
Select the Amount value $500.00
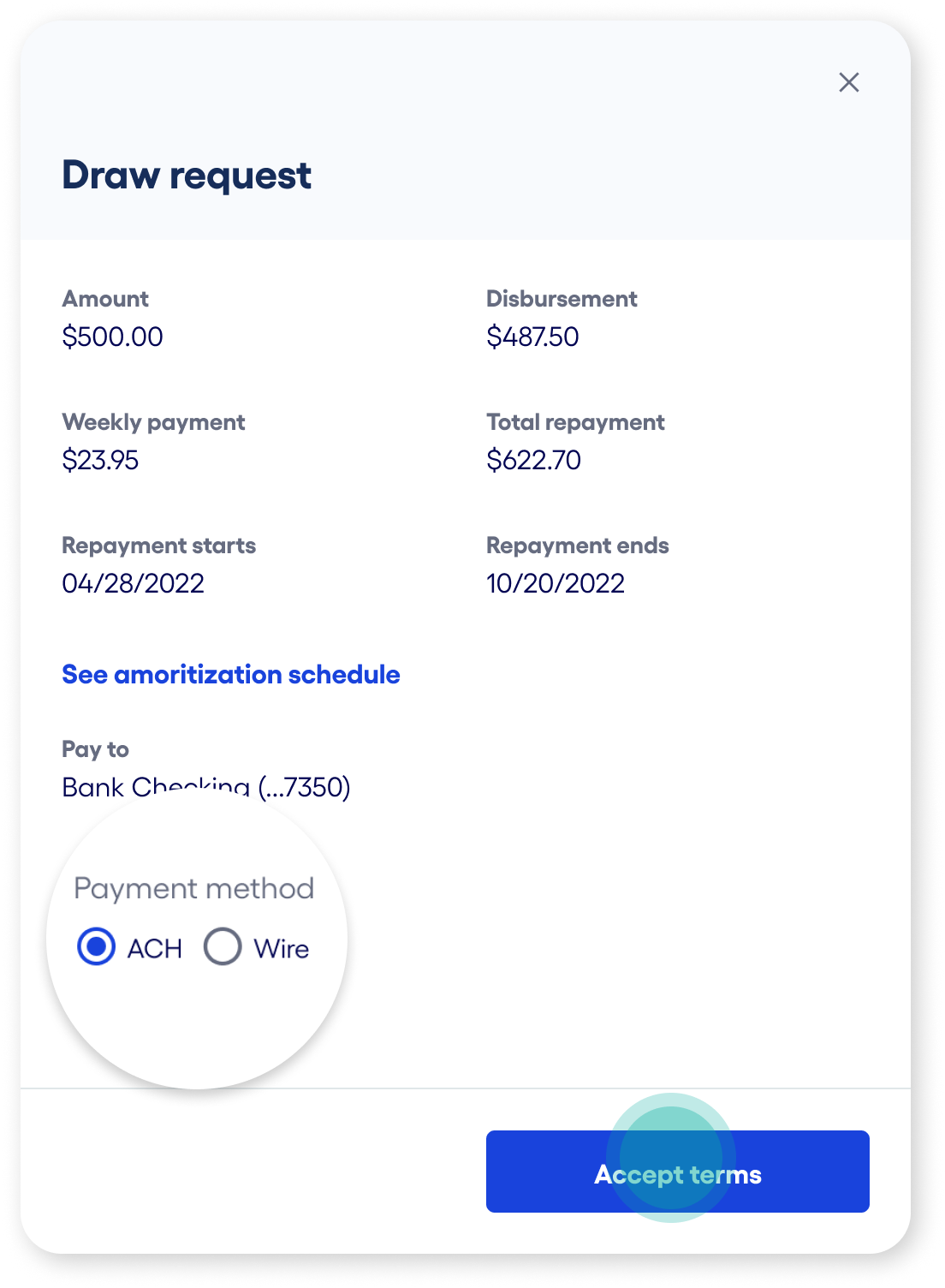[x=112, y=337]
